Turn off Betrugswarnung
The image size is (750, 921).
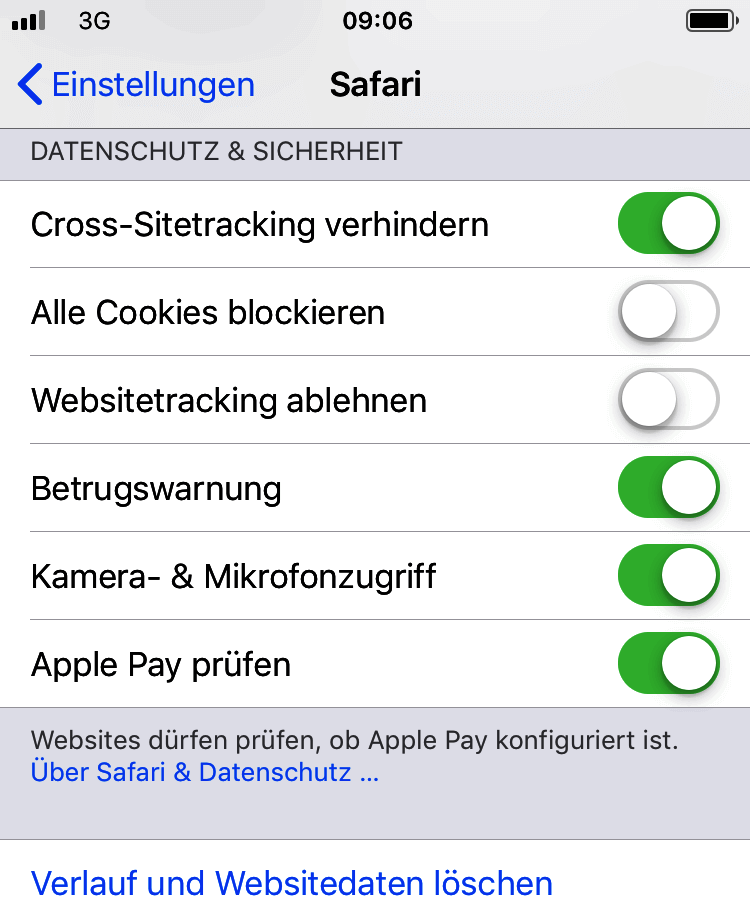point(668,487)
